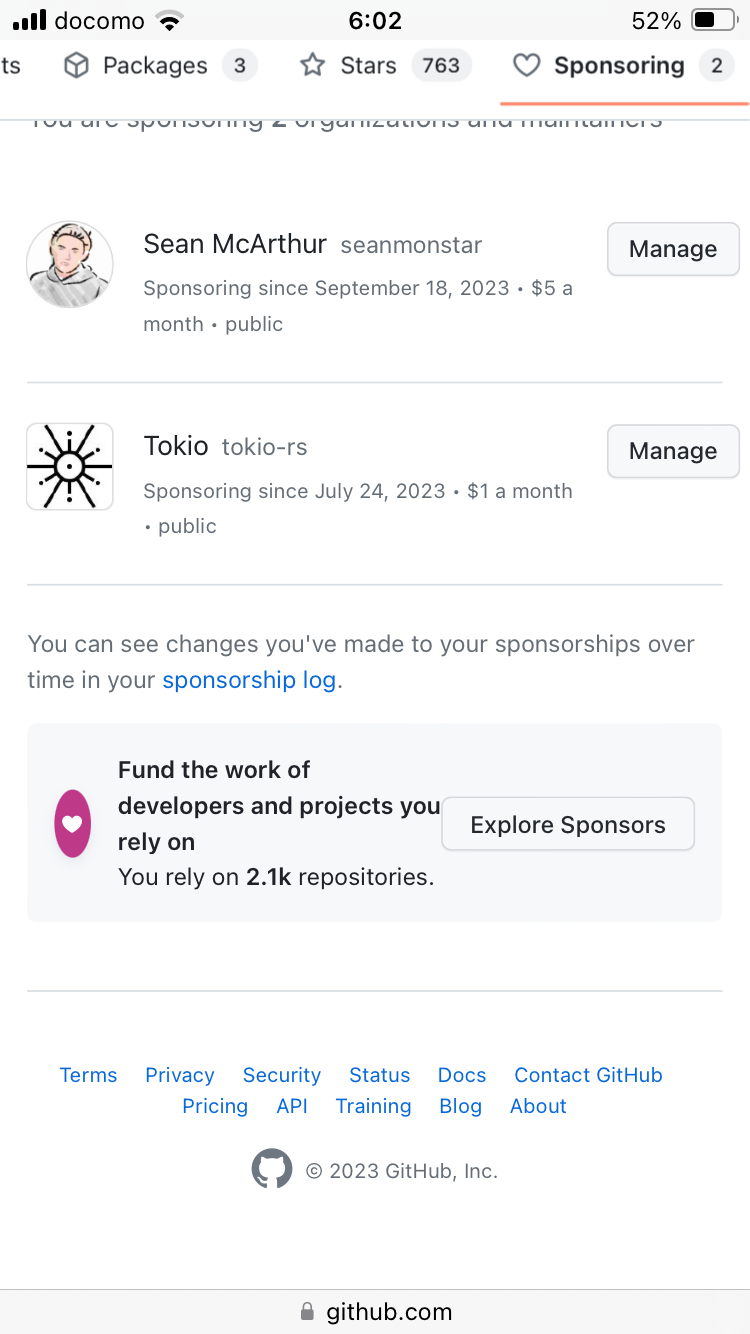Image resolution: width=750 pixels, height=1334 pixels.
Task: Tap the Explore Sponsors button
Action: 568,824
